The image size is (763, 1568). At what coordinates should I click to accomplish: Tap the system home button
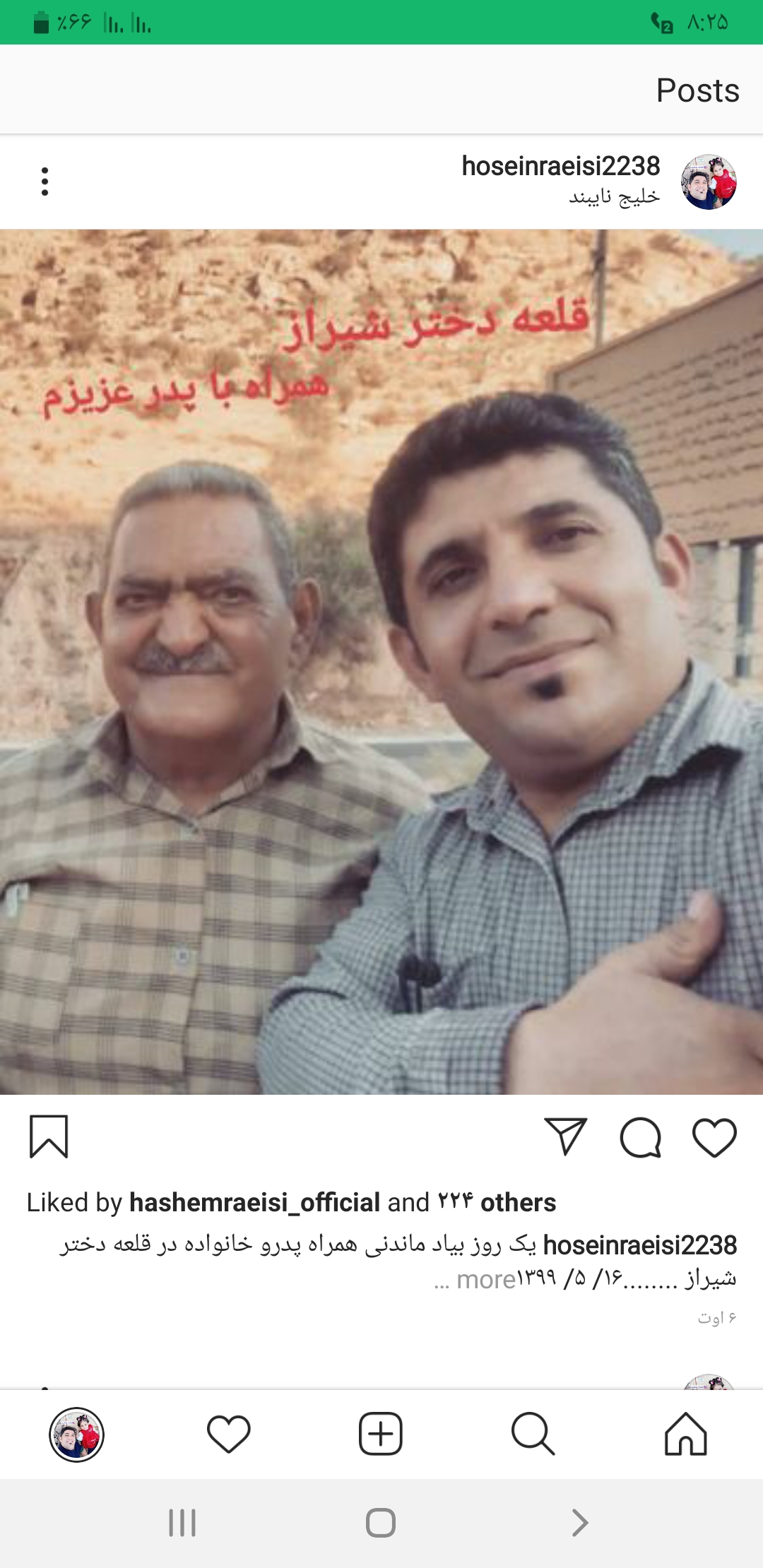(381, 1523)
